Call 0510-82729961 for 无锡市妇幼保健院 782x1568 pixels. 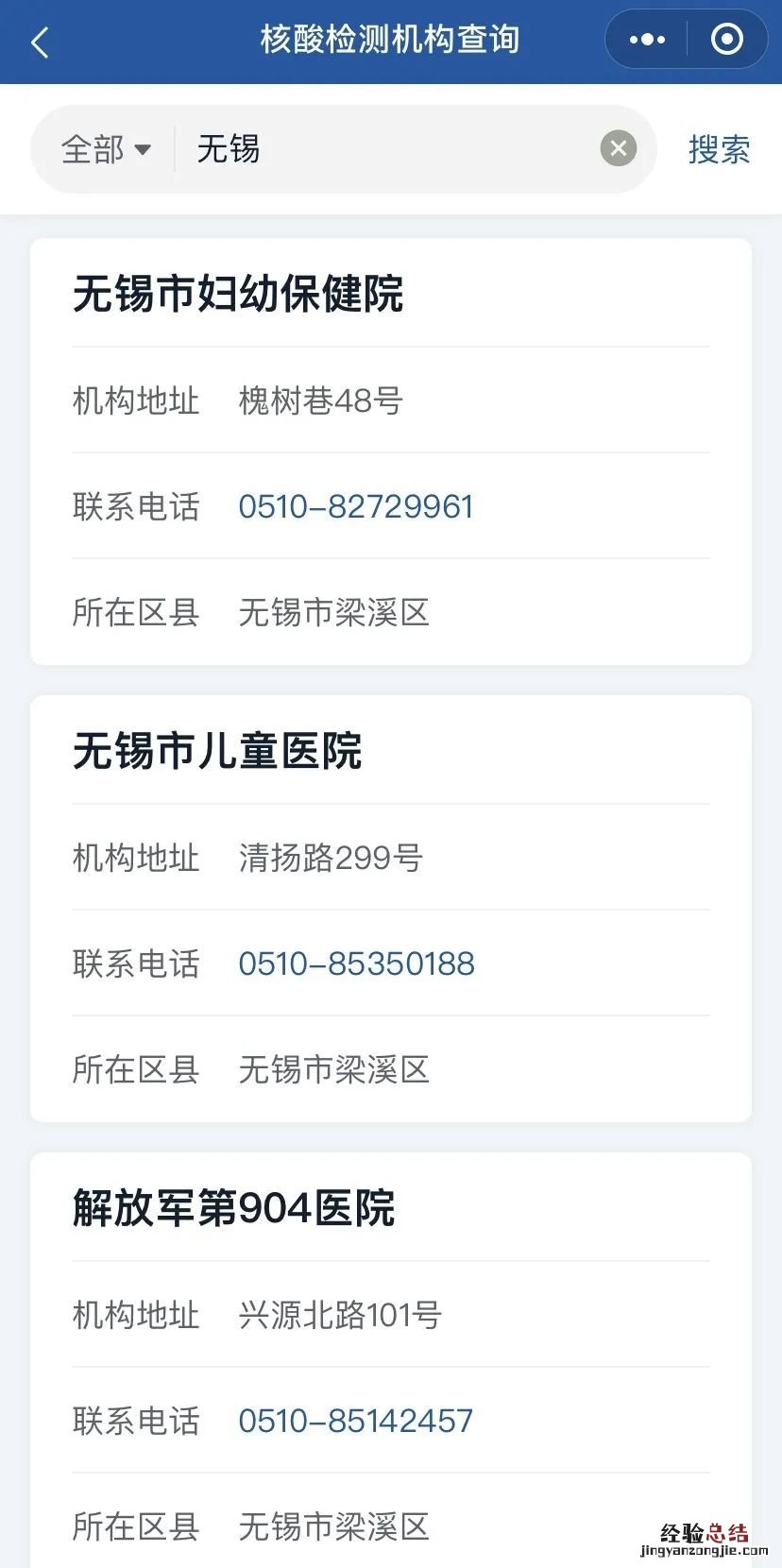[x=355, y=506]
